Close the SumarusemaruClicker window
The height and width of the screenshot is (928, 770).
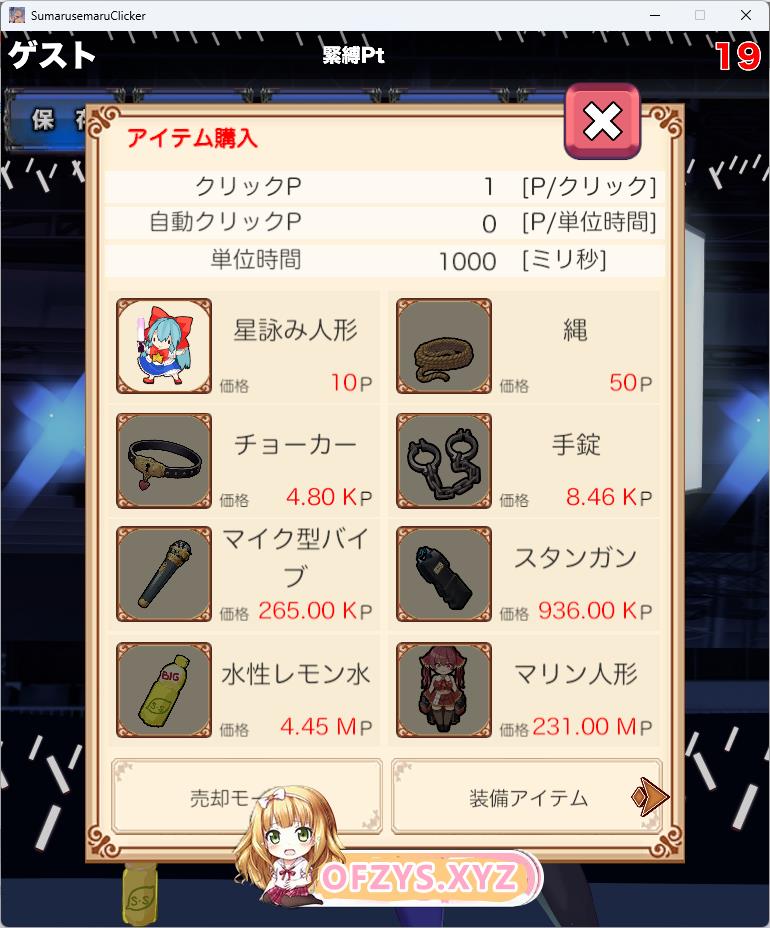click(745, 15)
